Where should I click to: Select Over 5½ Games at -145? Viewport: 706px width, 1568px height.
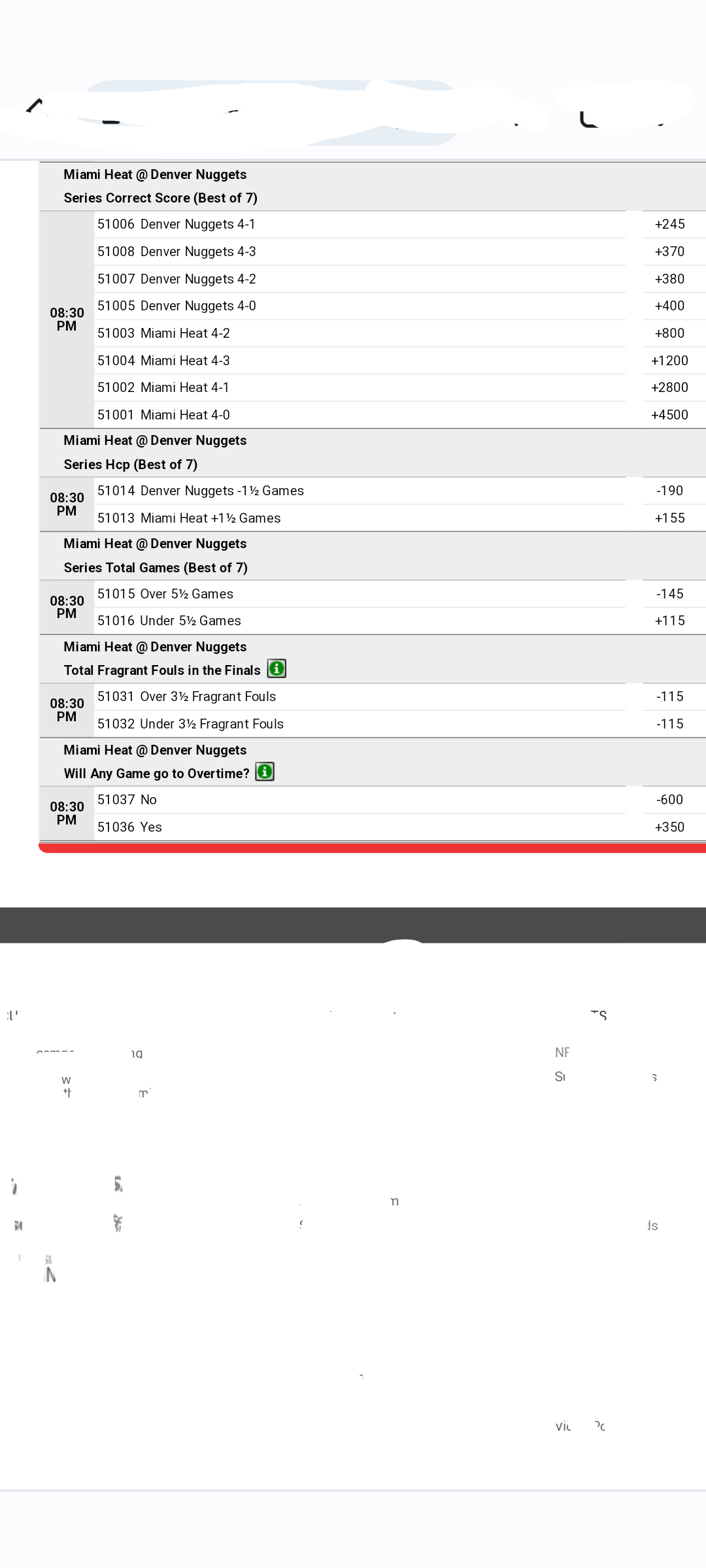(670, 594)
